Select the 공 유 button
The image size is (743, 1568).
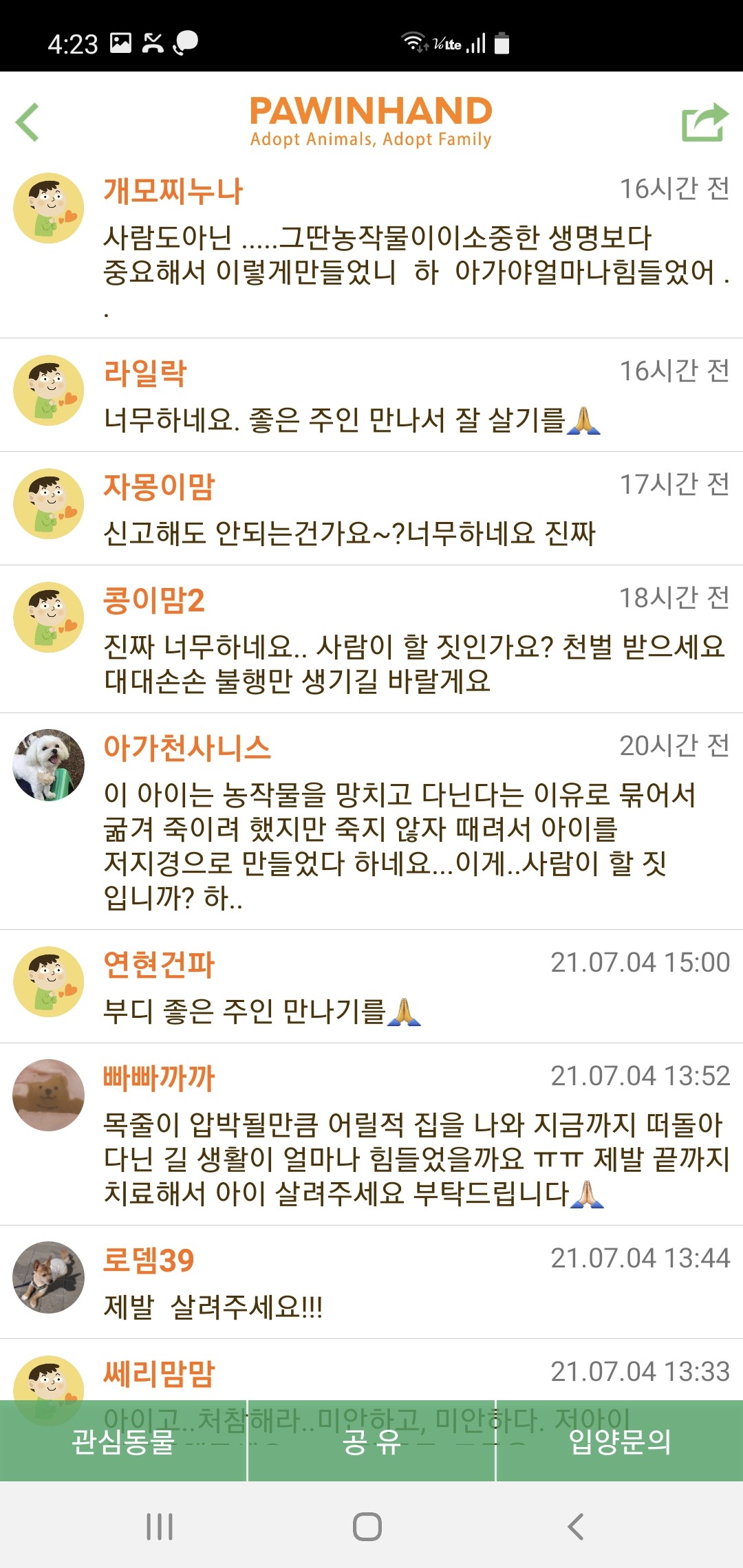coord(371,1441)
